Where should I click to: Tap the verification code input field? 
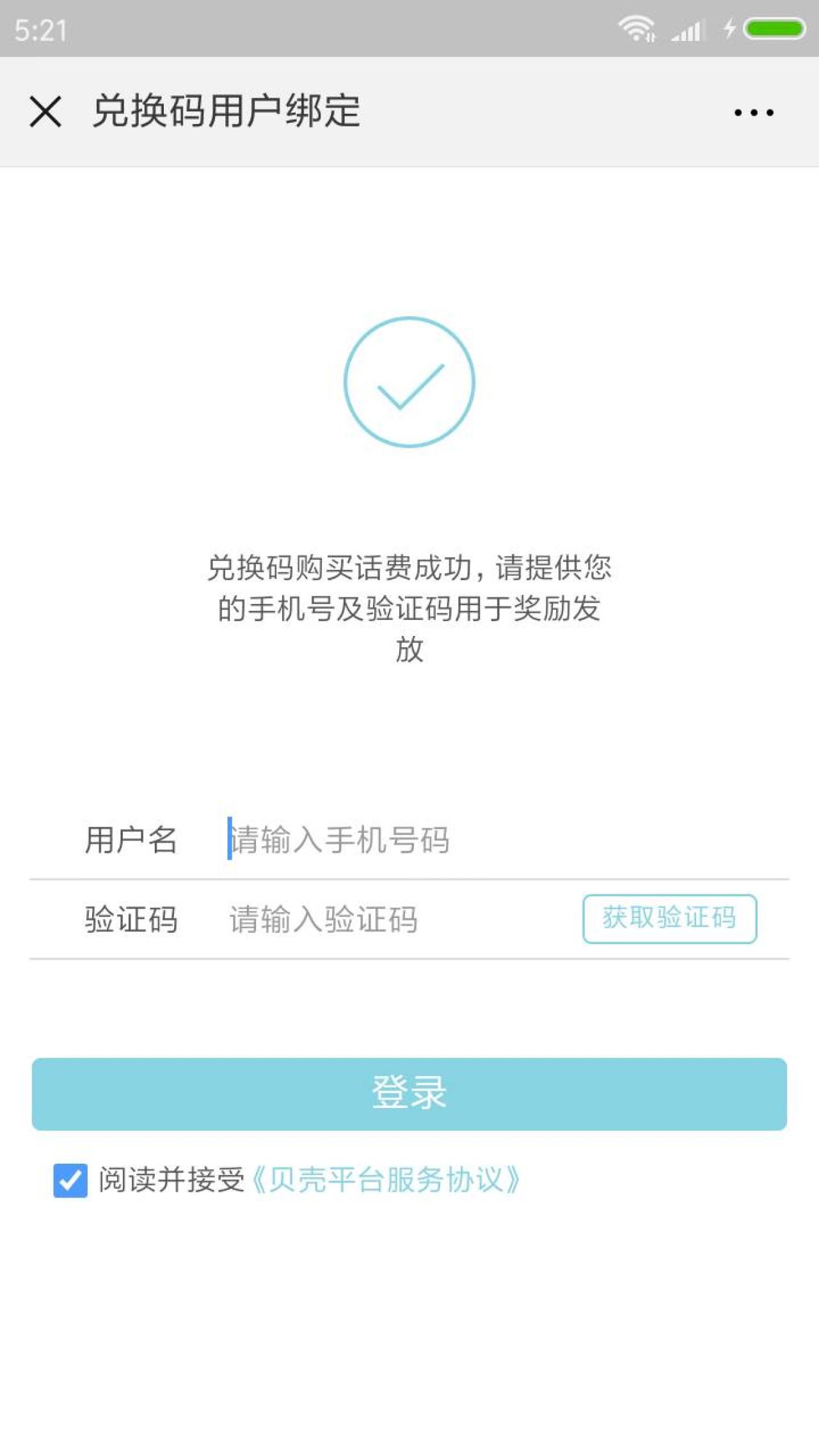(384, 919)
